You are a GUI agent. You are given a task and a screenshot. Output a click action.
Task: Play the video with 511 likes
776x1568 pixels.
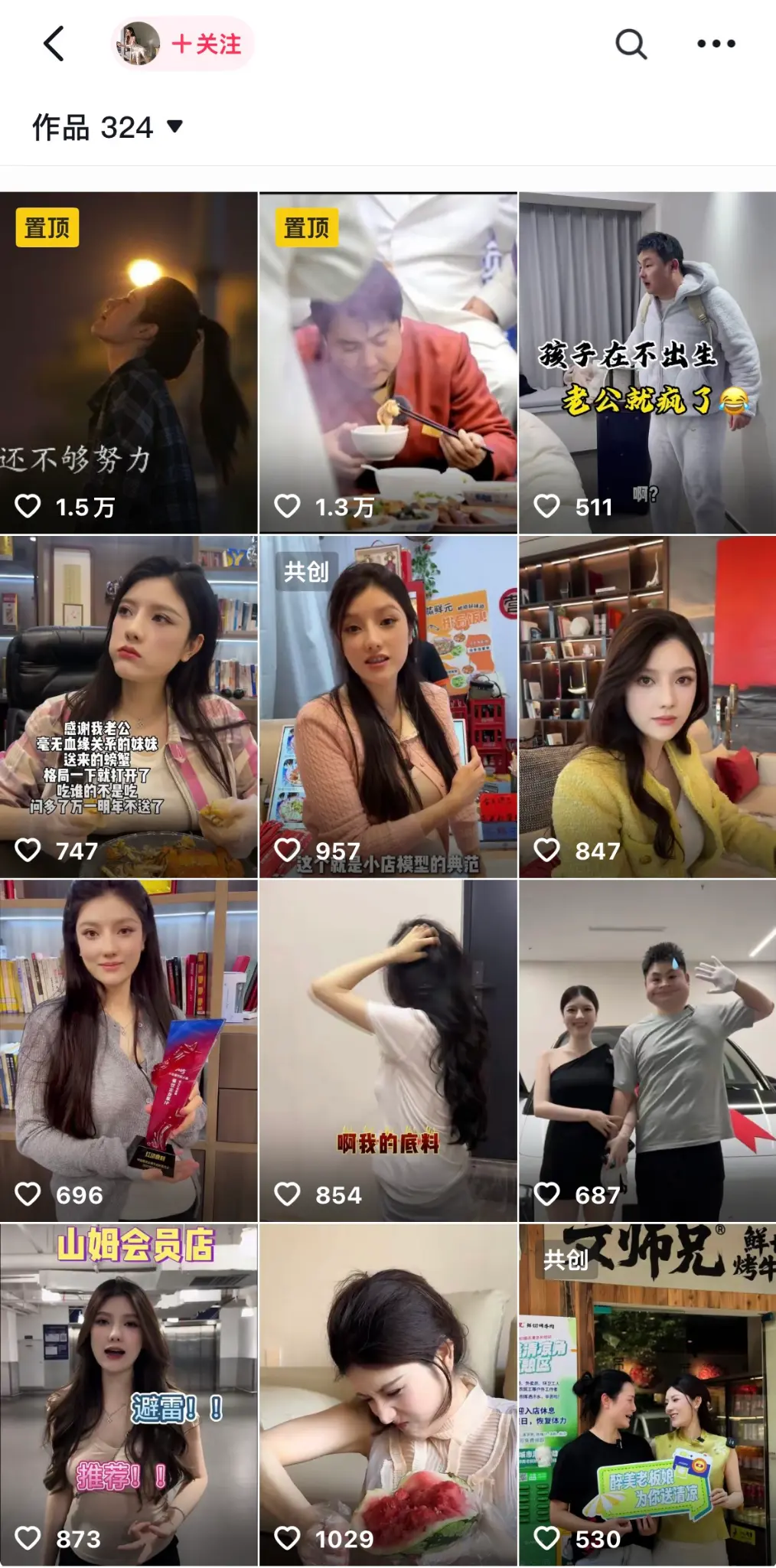(x=647, y=362)
